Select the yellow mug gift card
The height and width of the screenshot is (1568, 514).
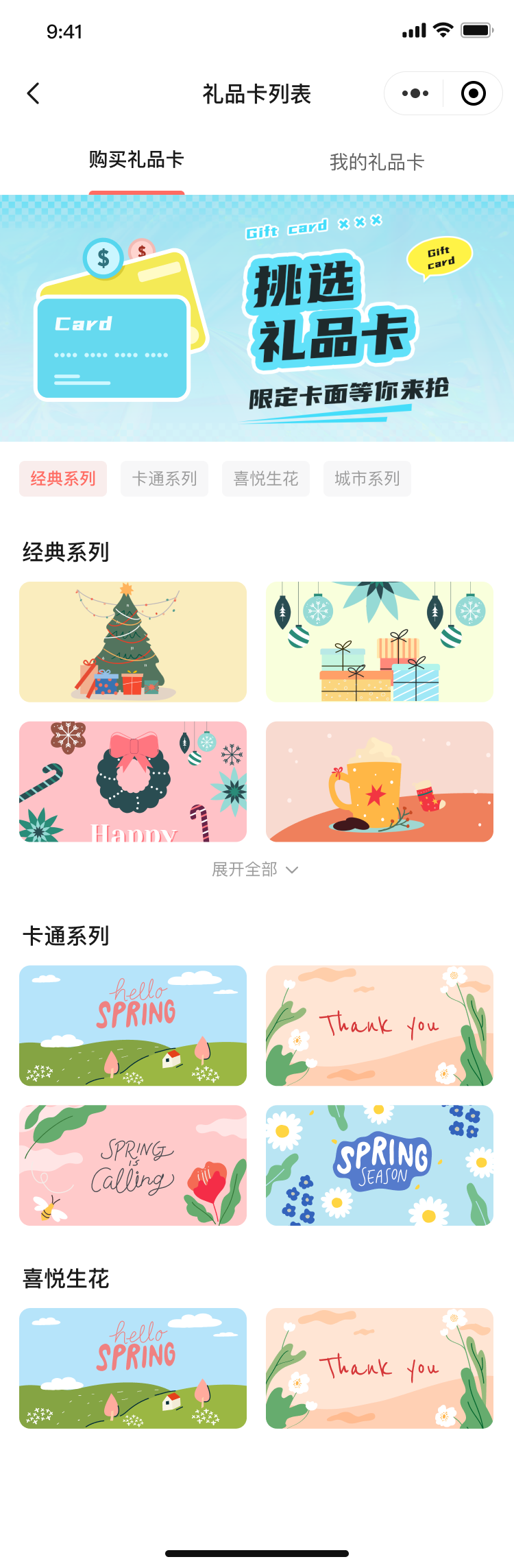[380, 781]
